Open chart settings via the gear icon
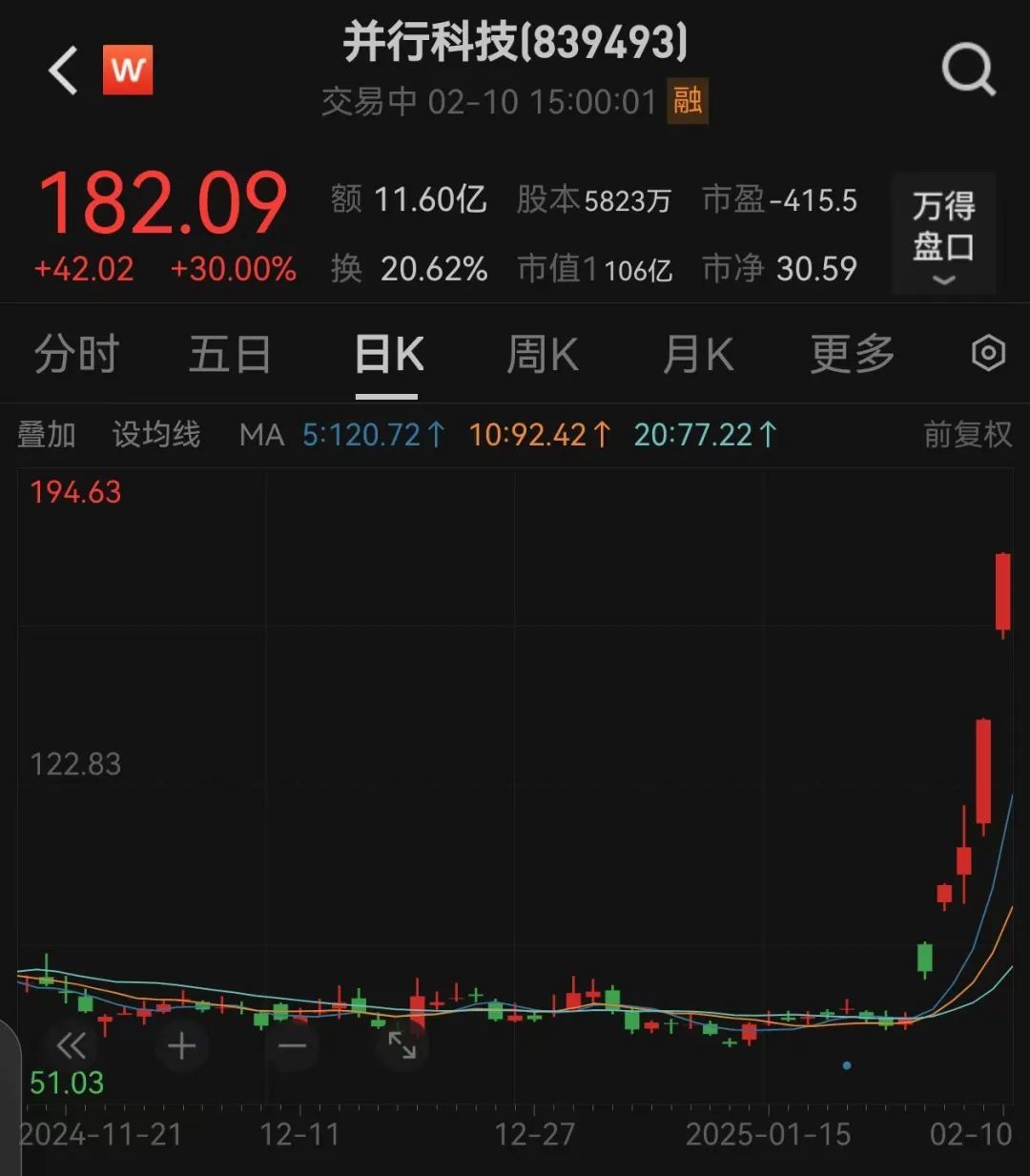 click(989, 353)
